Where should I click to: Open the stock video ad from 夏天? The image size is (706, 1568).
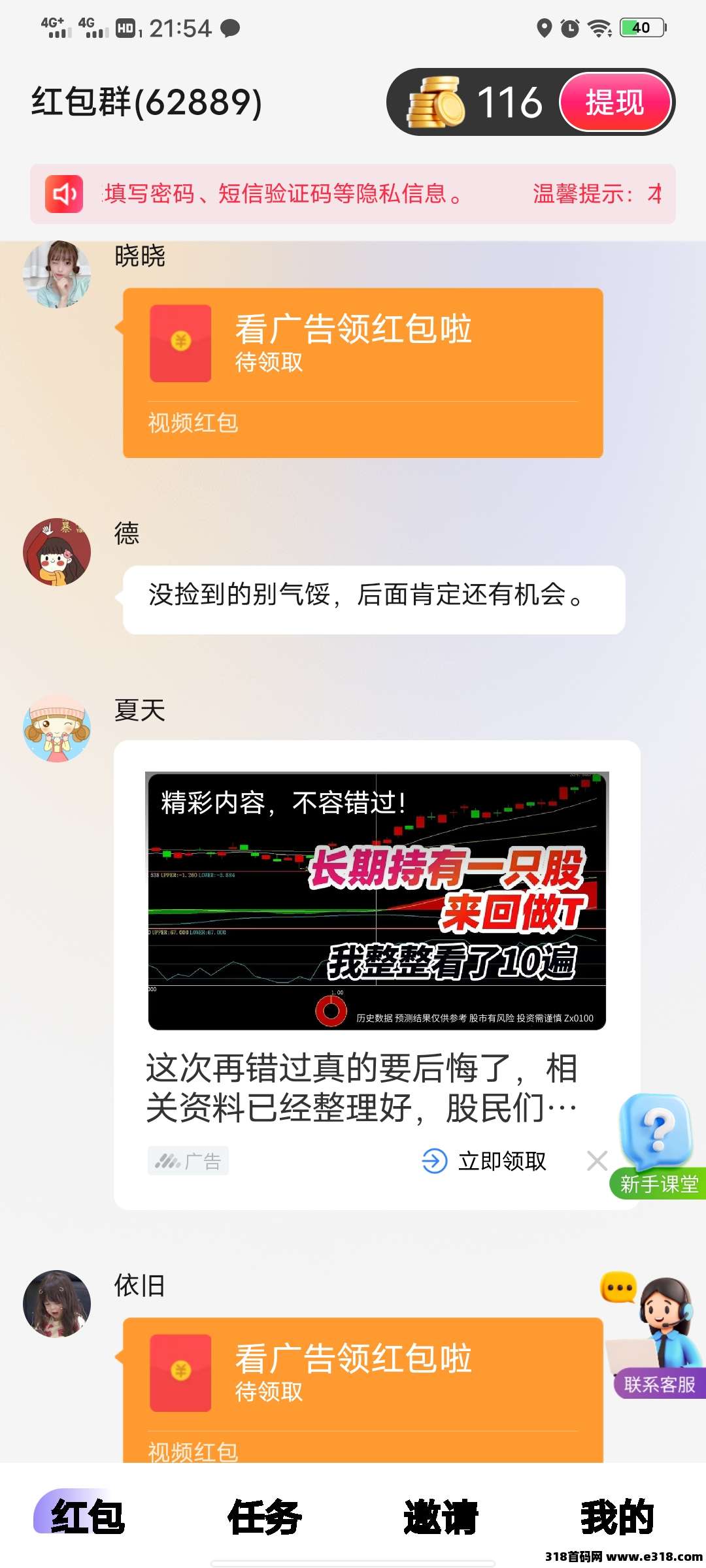[377, 901]
